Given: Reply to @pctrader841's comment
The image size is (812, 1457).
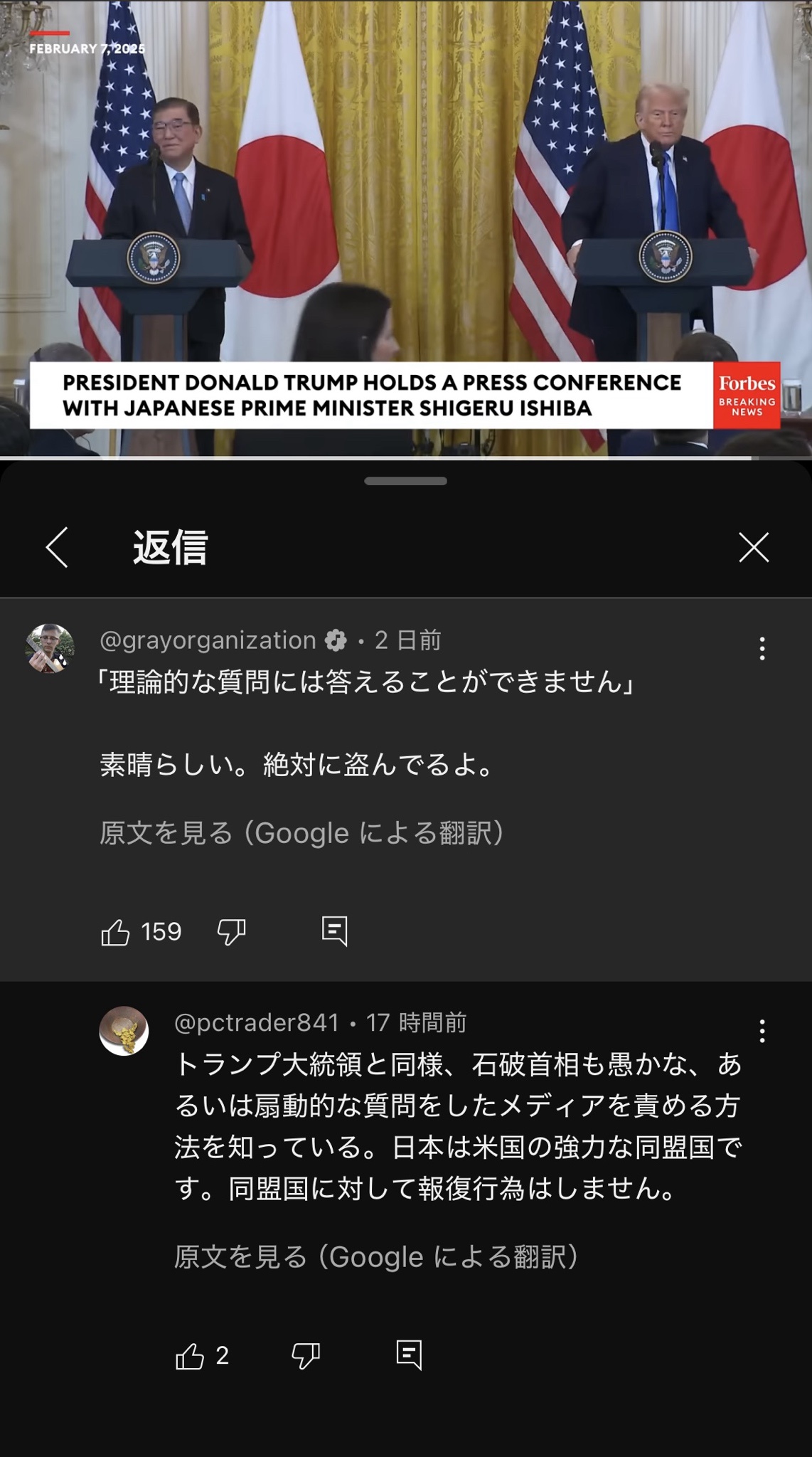Looking at the screenshot, I should [409, 1355].
